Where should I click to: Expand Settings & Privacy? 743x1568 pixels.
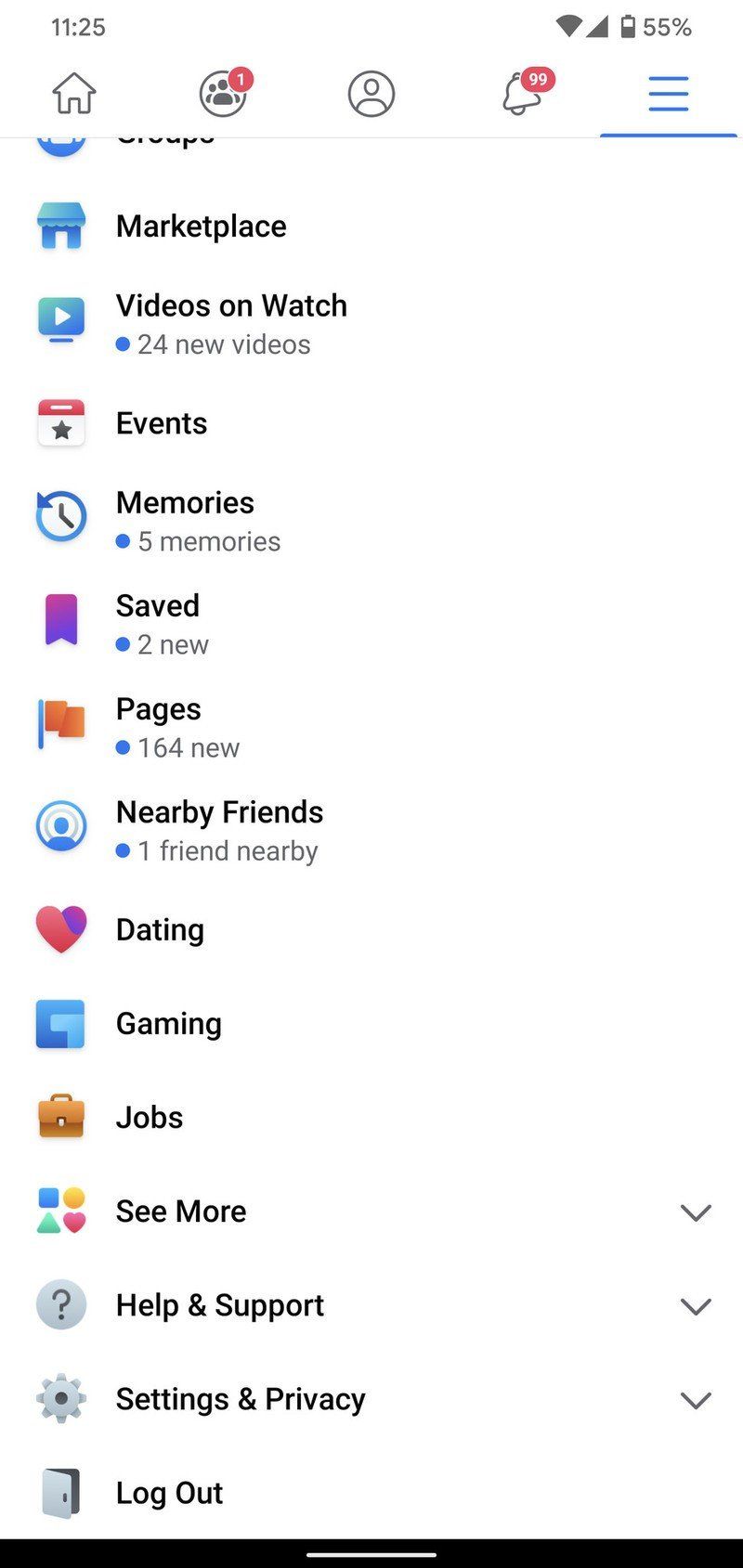click(x=371, y=1399)
